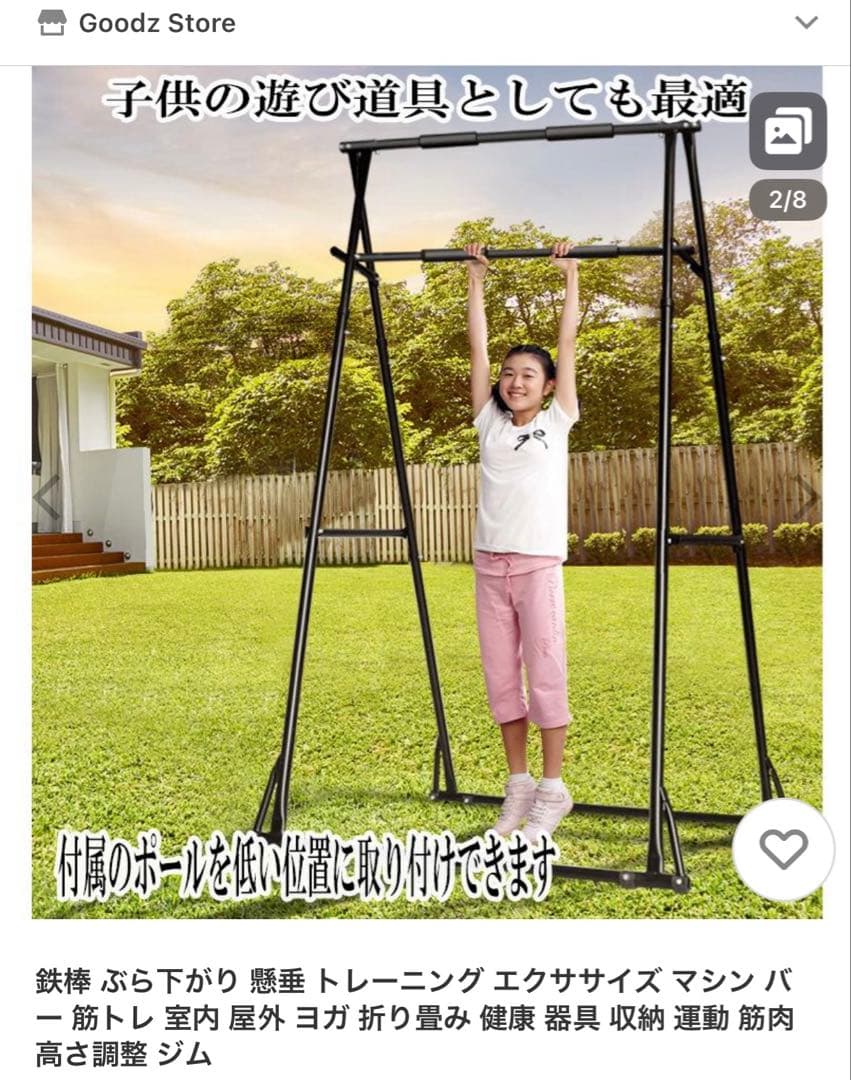Open the image gallery icon

tap(787, 131)
